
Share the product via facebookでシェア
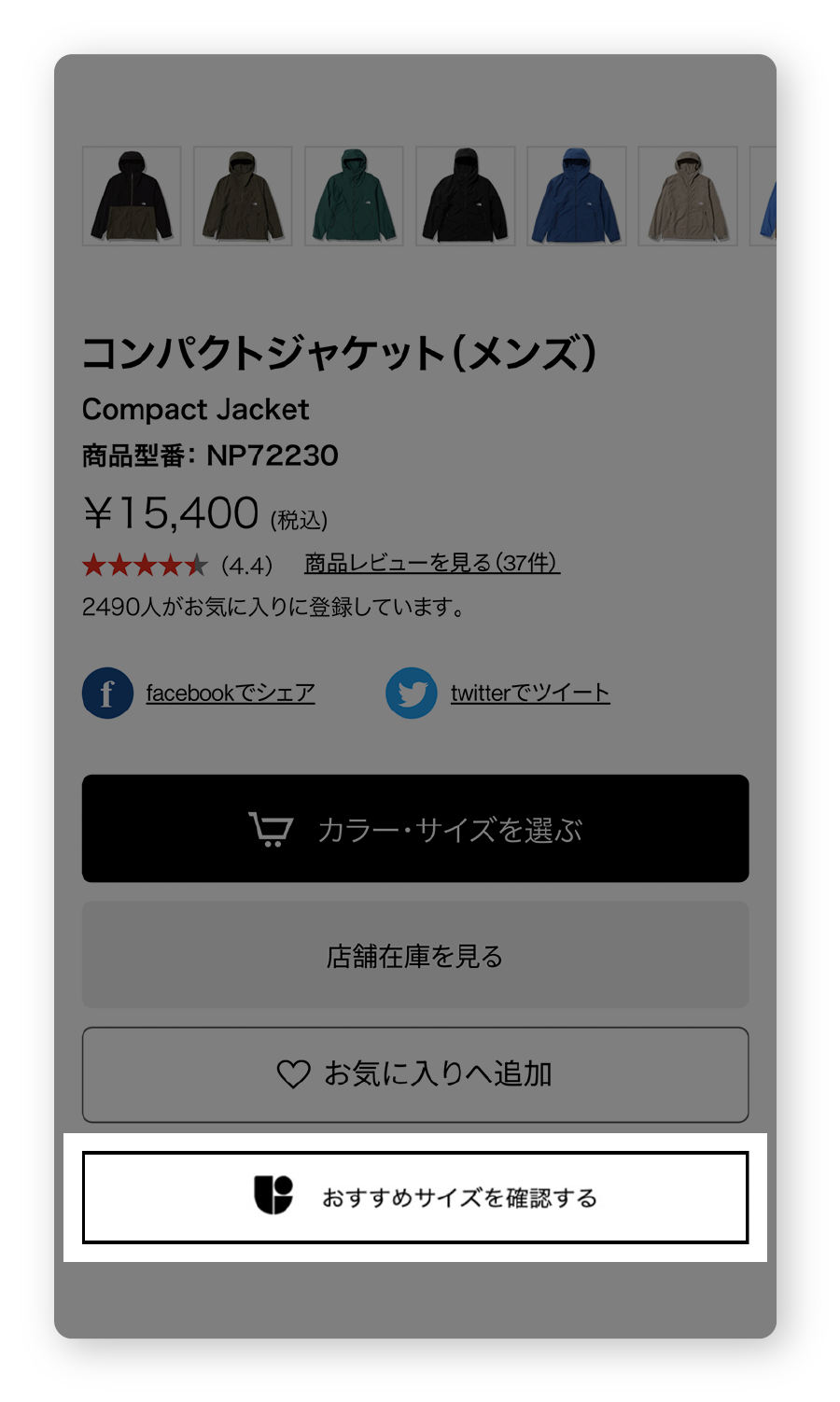pos(230,693)
